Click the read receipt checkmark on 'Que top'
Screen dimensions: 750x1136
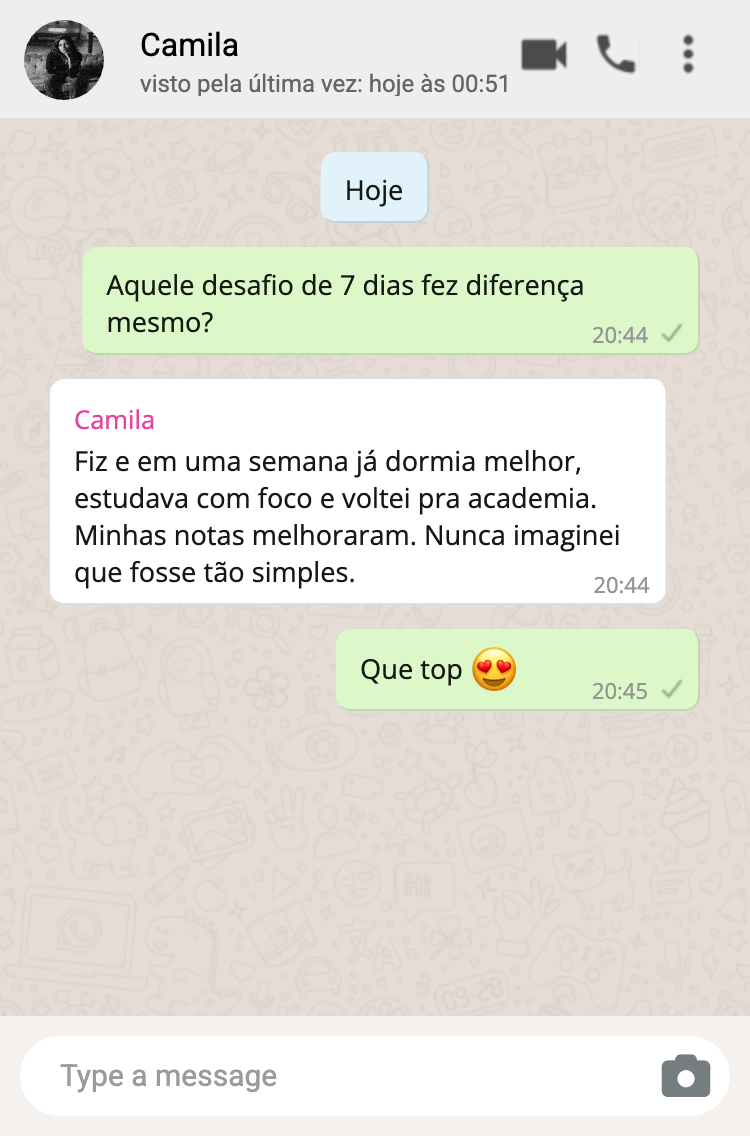pos(673,690)
